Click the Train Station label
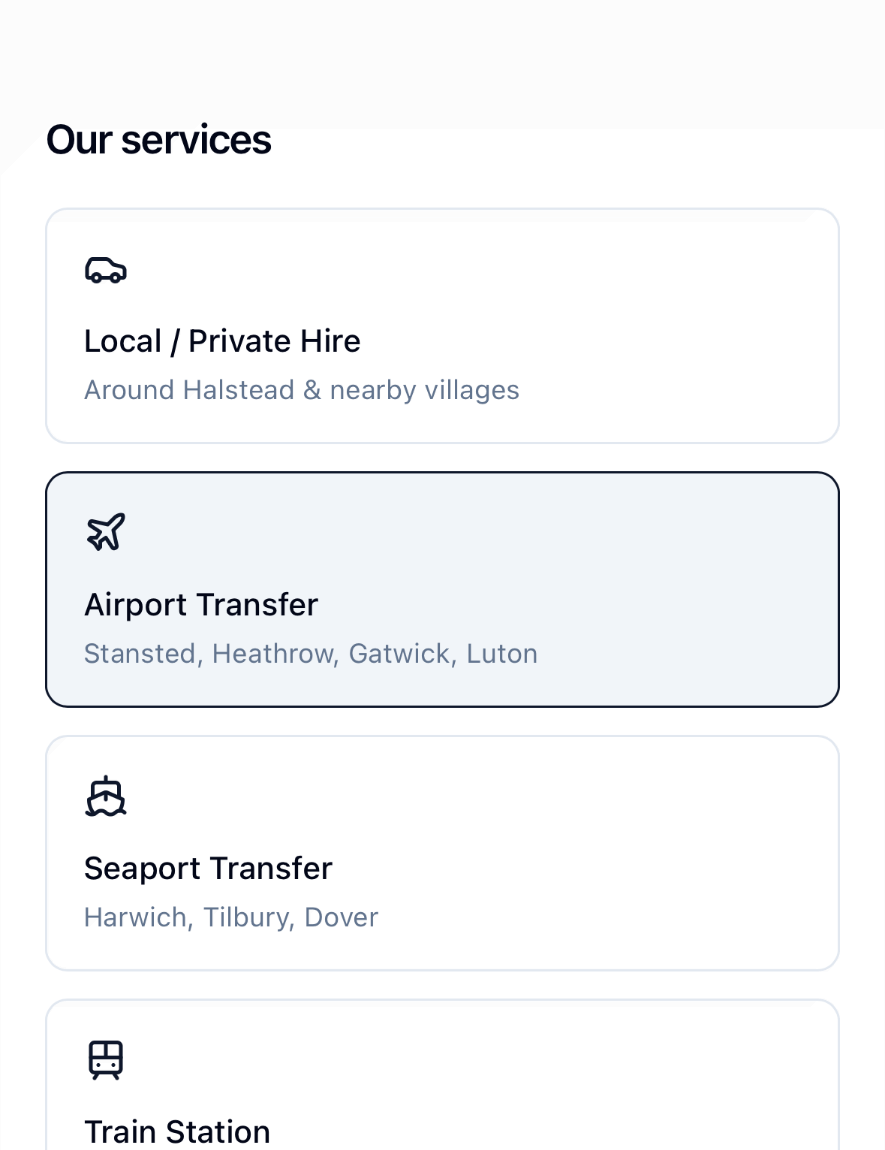The height and width of the screenshot is (1150, 885). (x=177, y=1131)
